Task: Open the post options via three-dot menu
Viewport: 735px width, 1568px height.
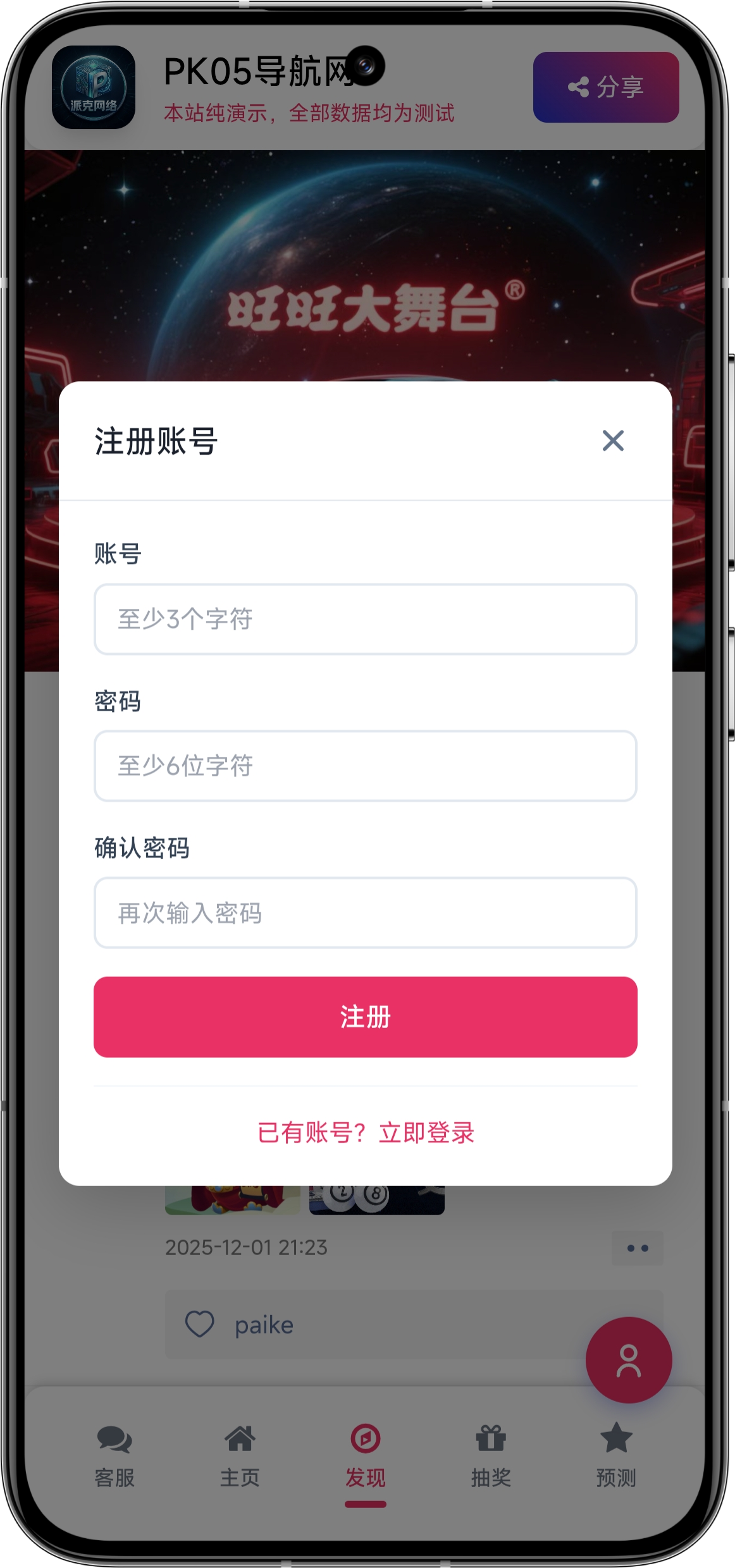Action: pyautogui.click(x=638, y=1247)
